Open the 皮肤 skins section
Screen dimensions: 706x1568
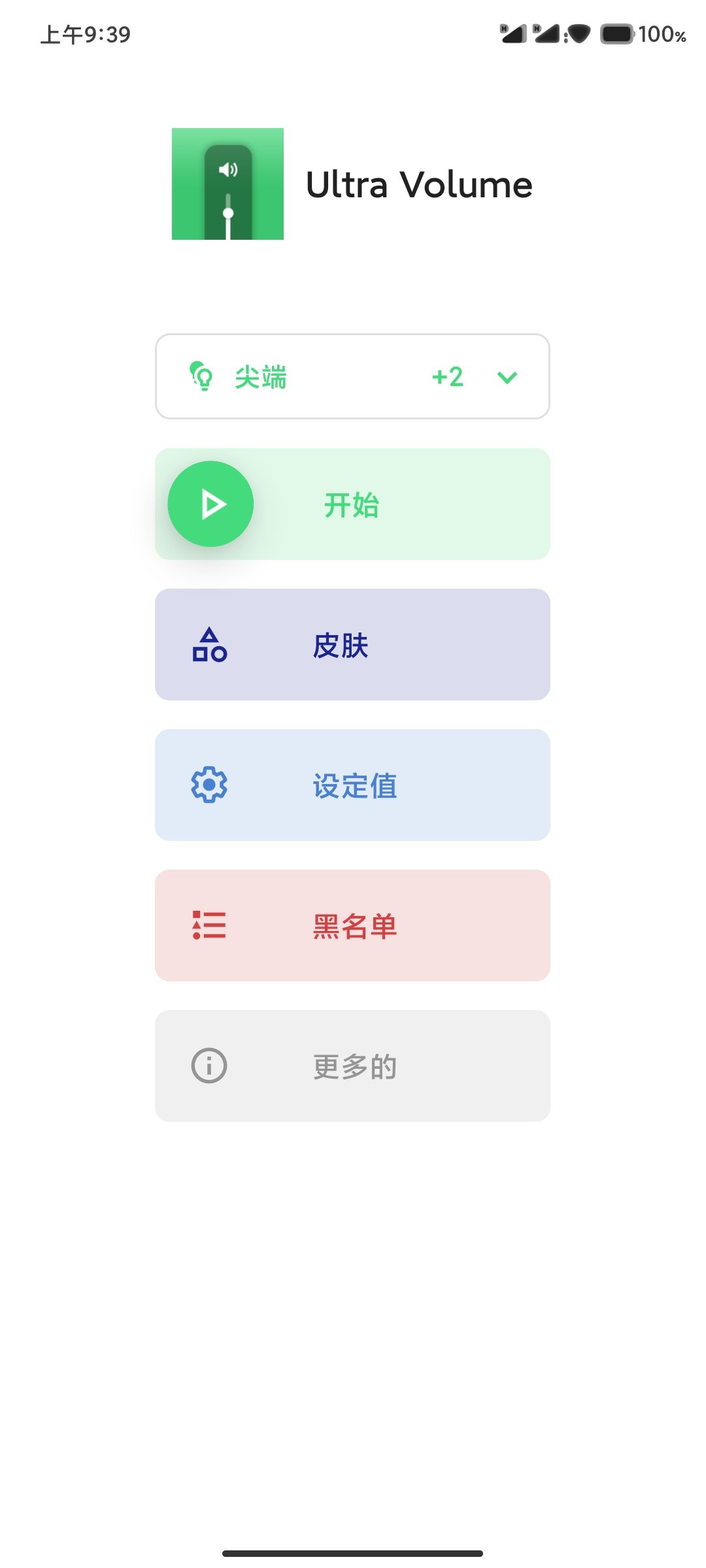352,645
